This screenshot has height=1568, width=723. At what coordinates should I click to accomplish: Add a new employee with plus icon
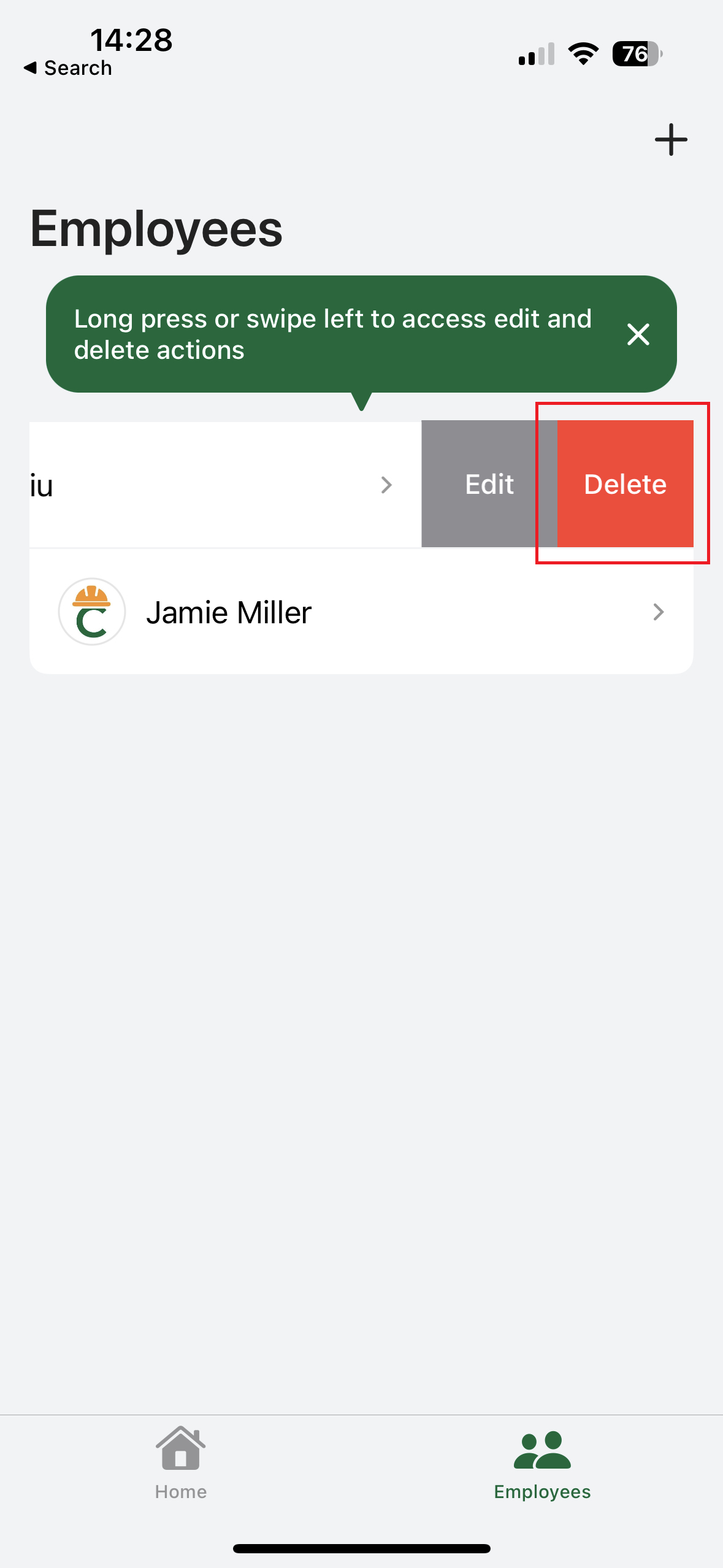point(671,140)
